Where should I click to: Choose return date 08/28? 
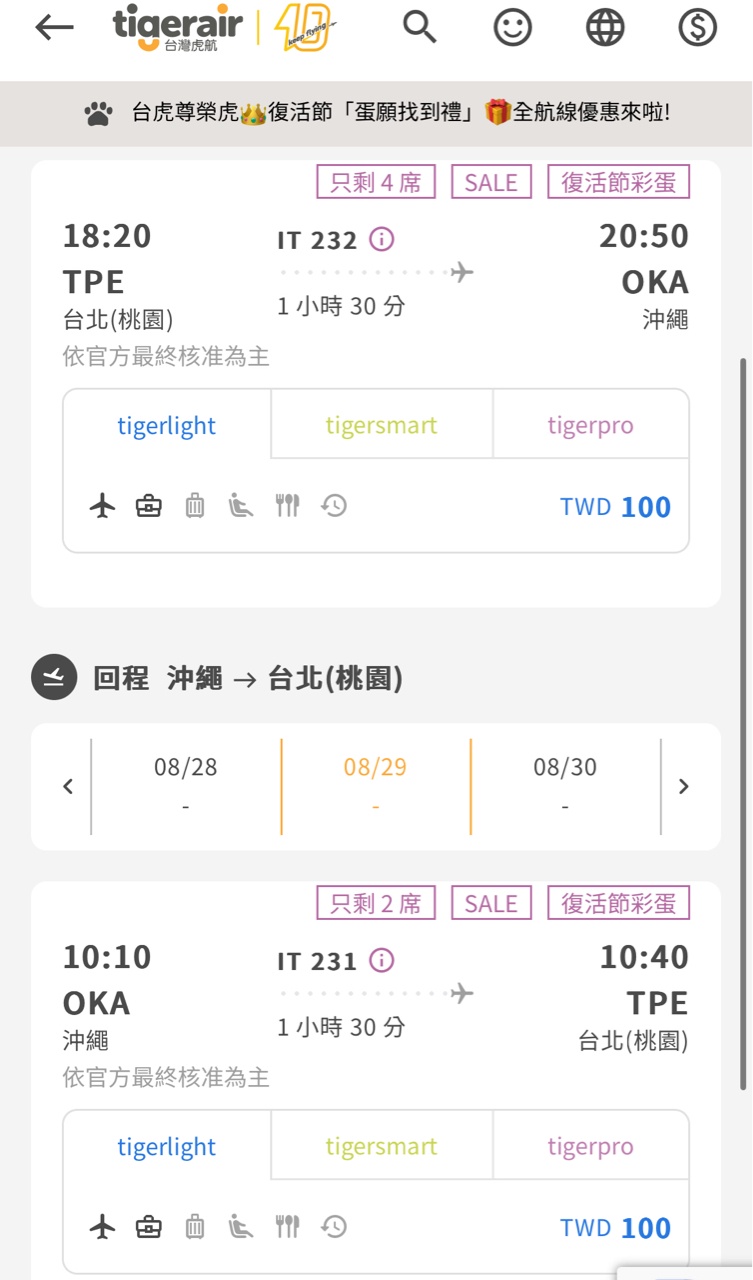tap(186, 786)
